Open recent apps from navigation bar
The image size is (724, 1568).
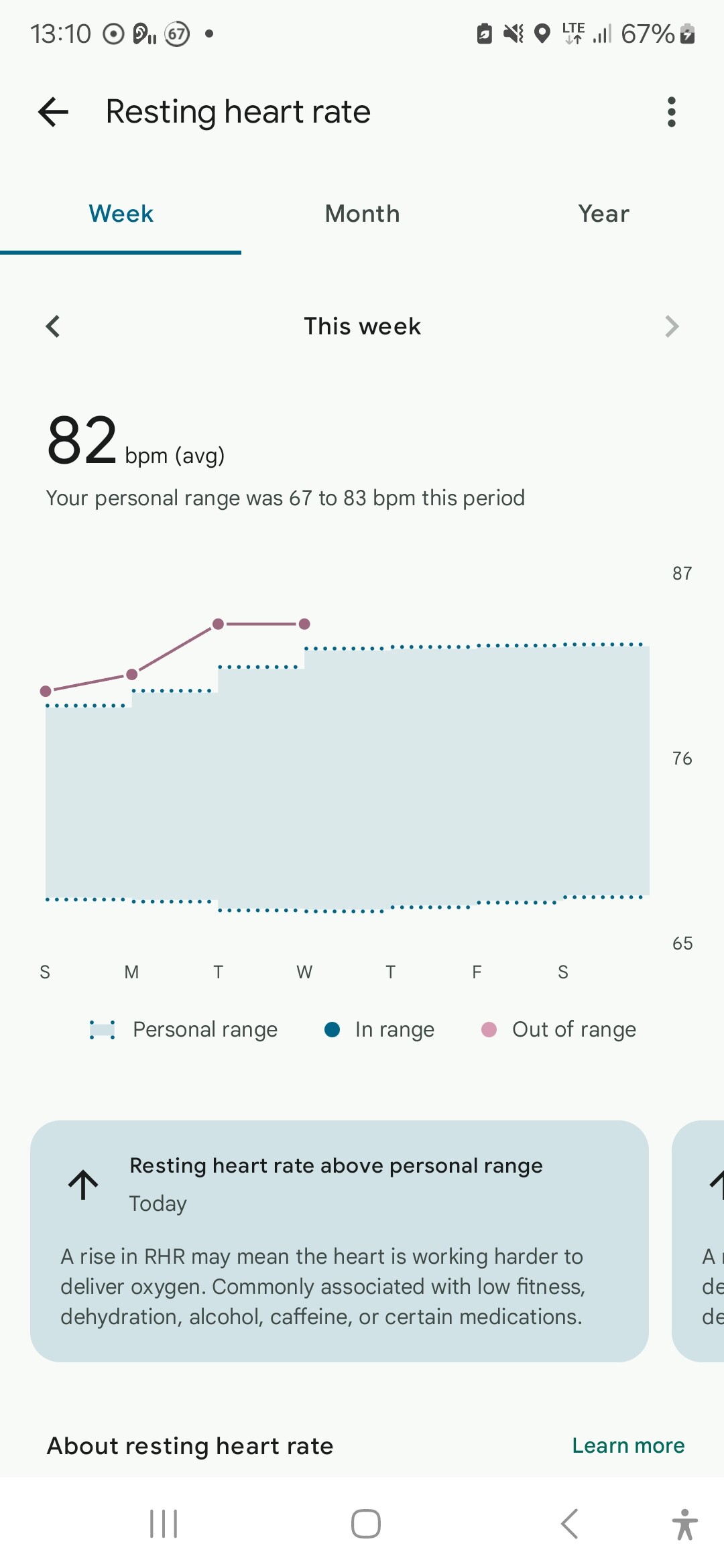click(x=164, y=1524)
